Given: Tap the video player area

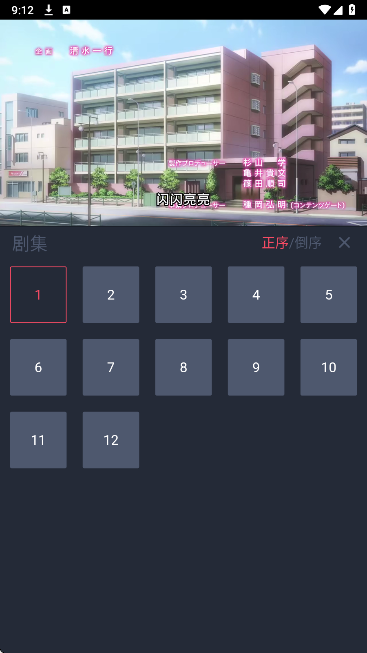Looking at the screenshot, I should [183, 123].
